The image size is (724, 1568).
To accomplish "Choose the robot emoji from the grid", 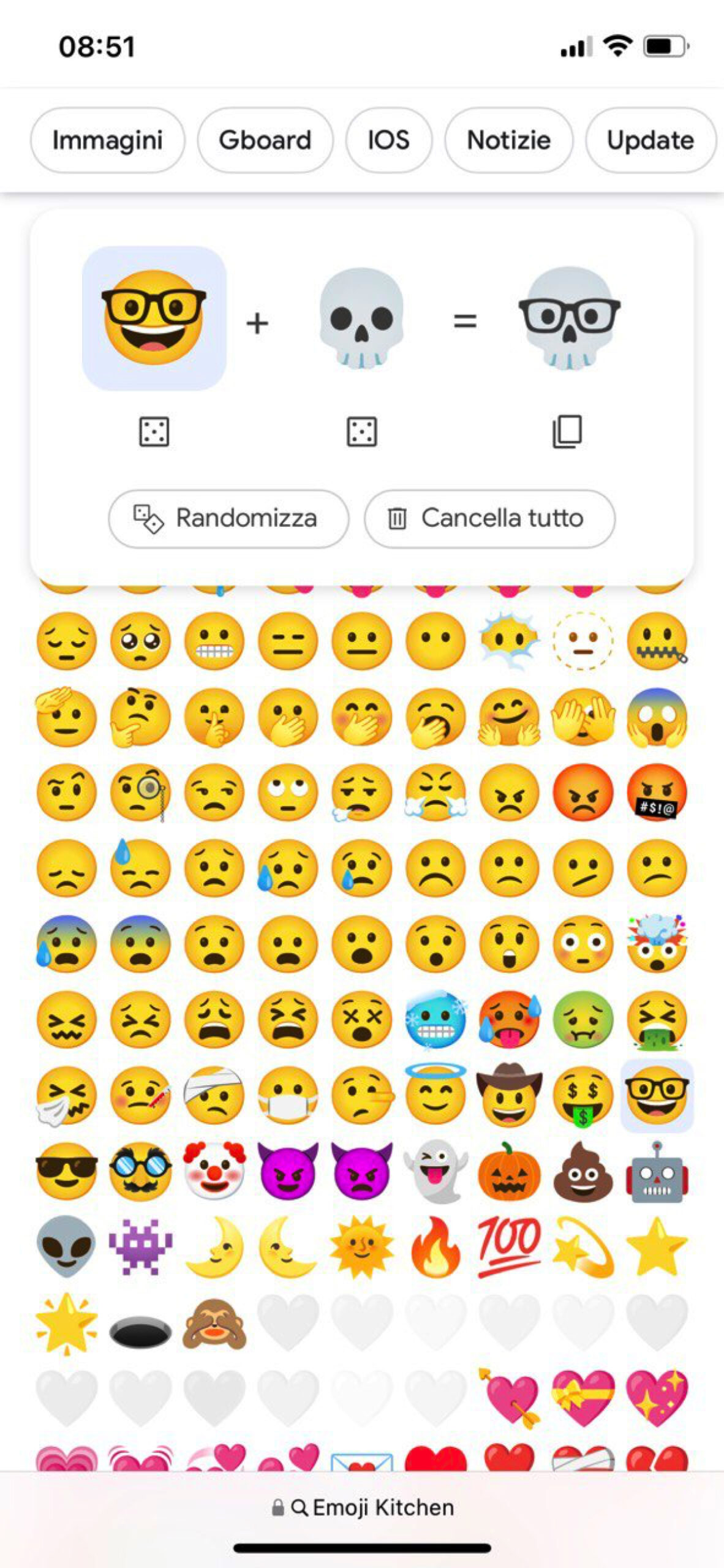I will pos(657,1172).
